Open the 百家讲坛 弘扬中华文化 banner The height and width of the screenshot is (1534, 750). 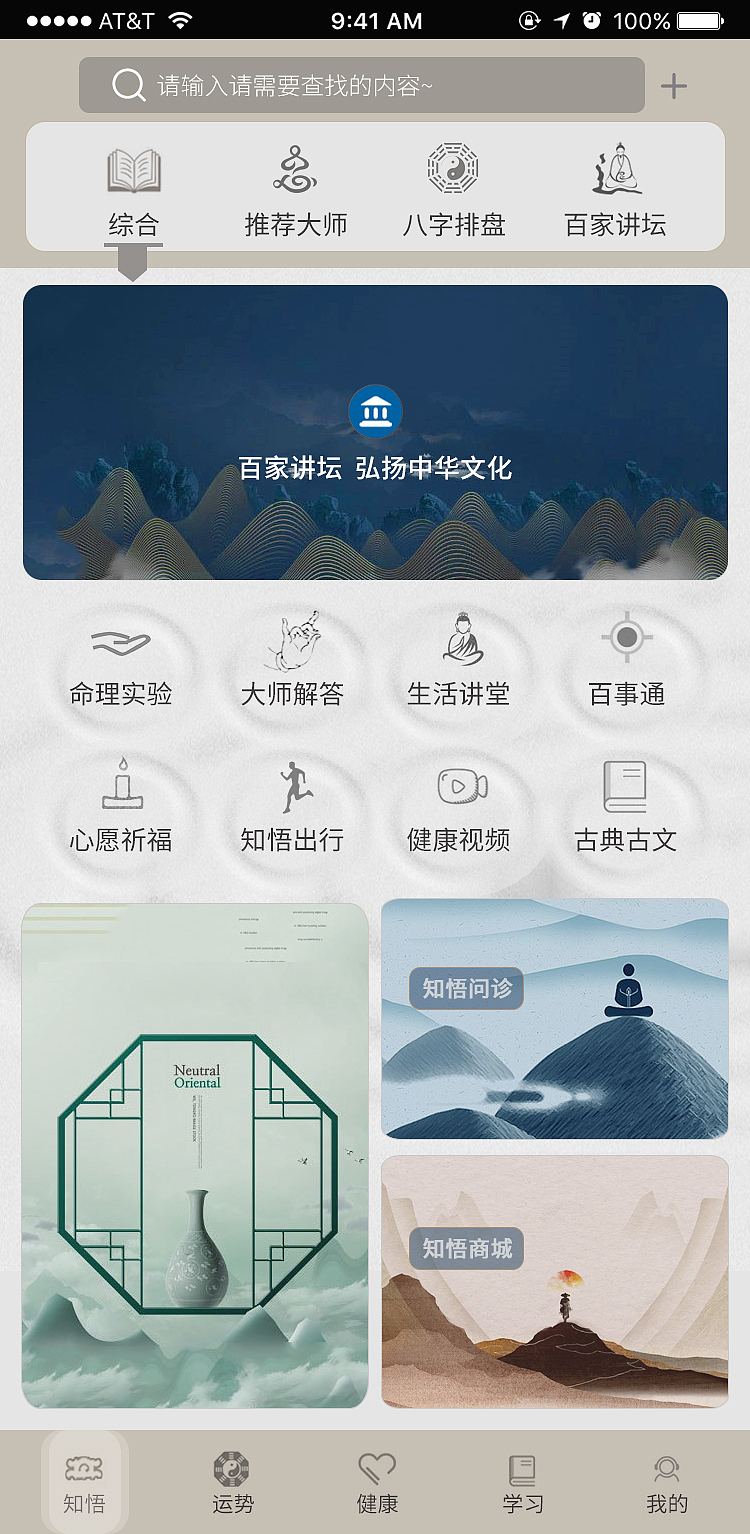click(375, 430)
